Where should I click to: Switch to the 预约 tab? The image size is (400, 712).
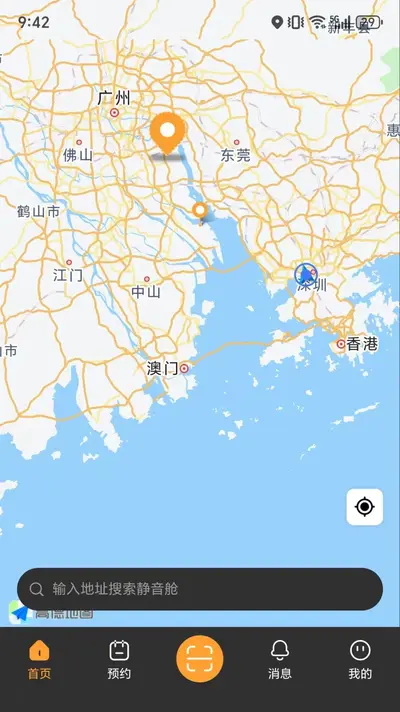click(x=119, y=660)
